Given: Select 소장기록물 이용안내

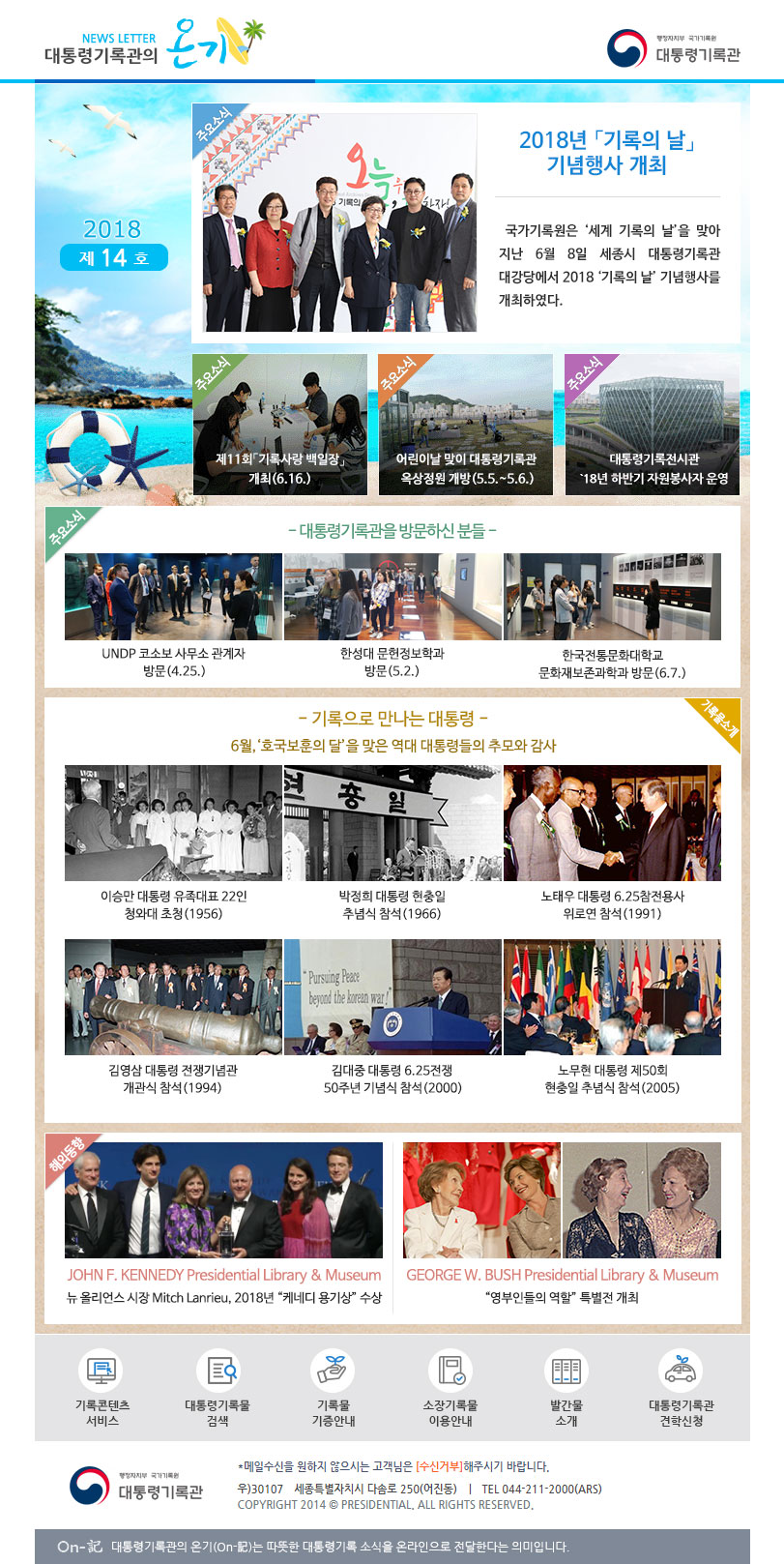Looking at the screenshot, I should (450, 1387).
